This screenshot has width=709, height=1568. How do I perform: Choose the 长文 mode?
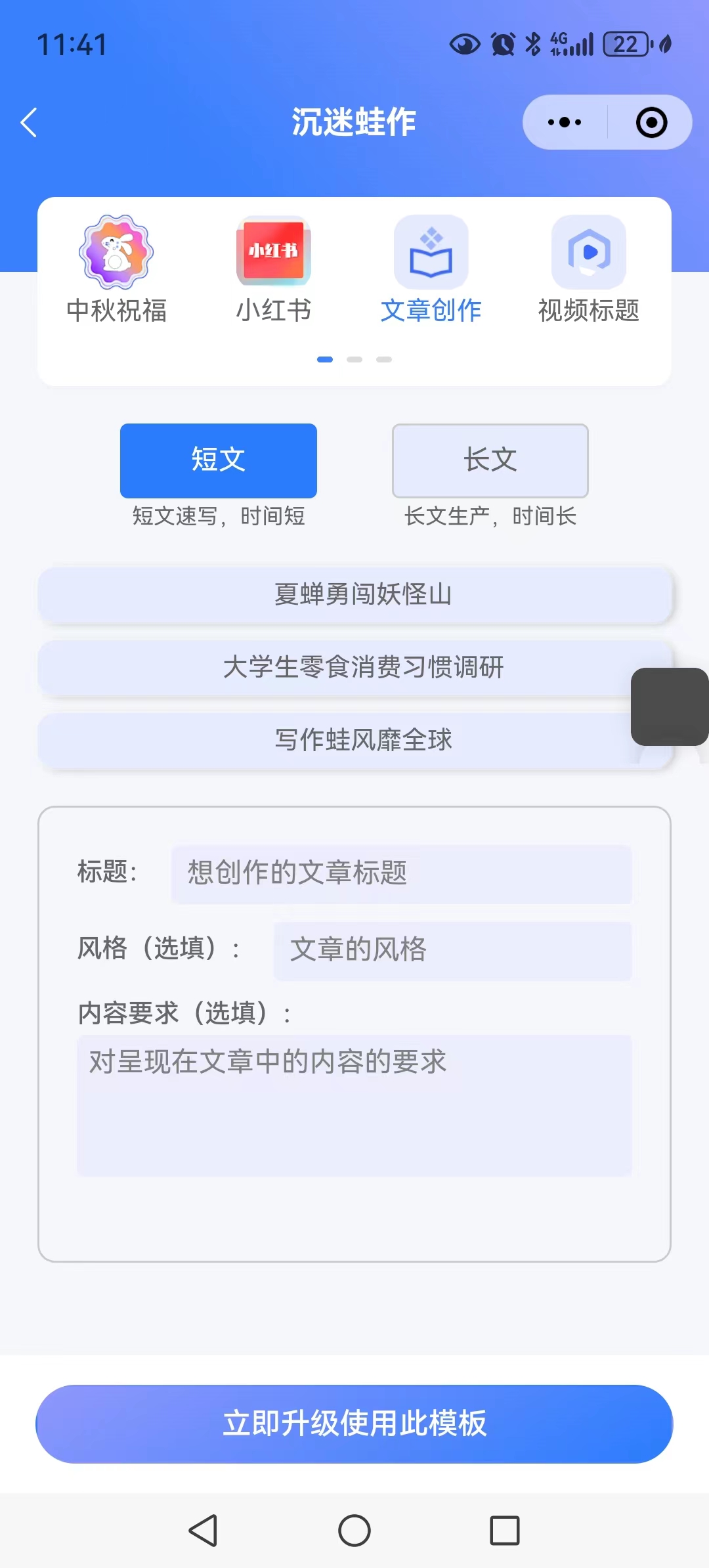[490, 460]
